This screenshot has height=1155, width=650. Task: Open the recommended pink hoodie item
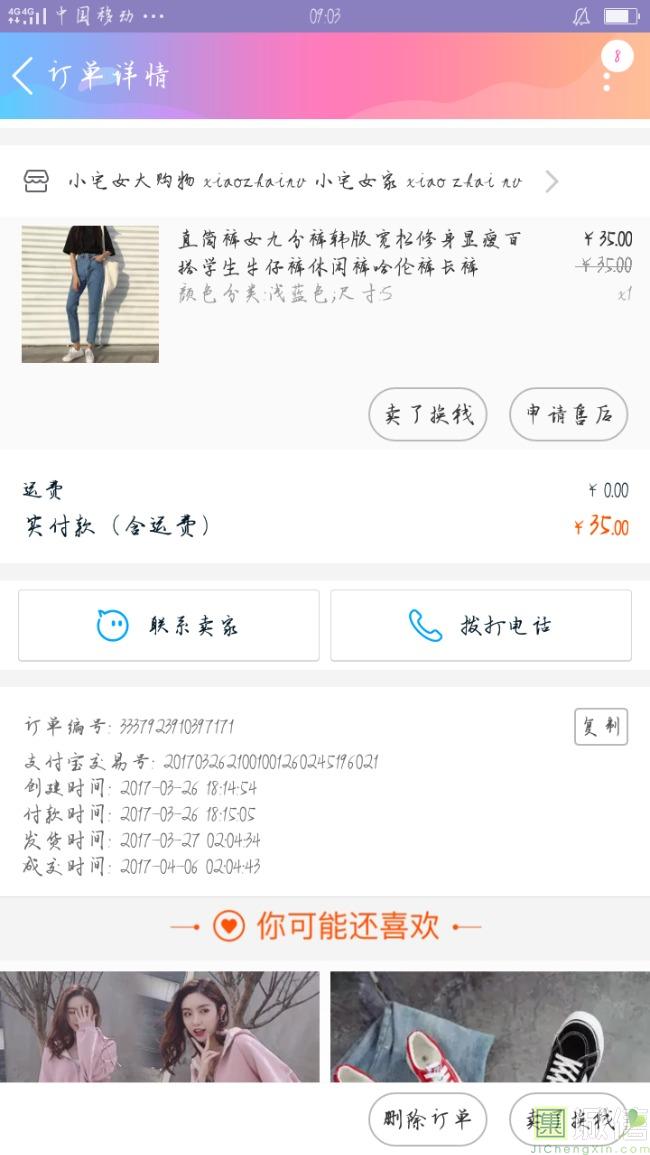tap(160, 1026)
